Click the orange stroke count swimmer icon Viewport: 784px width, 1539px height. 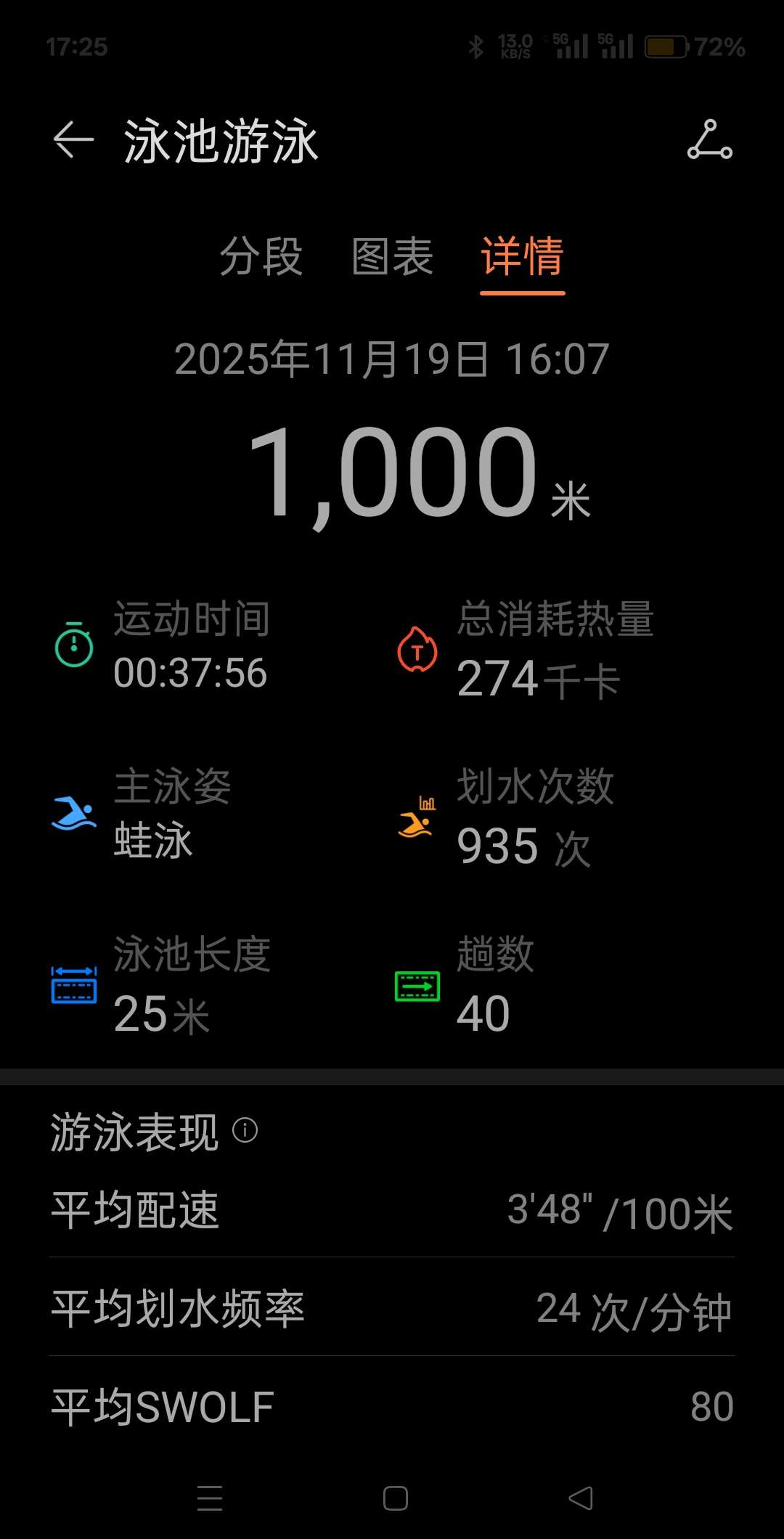(x=416, y=820)
